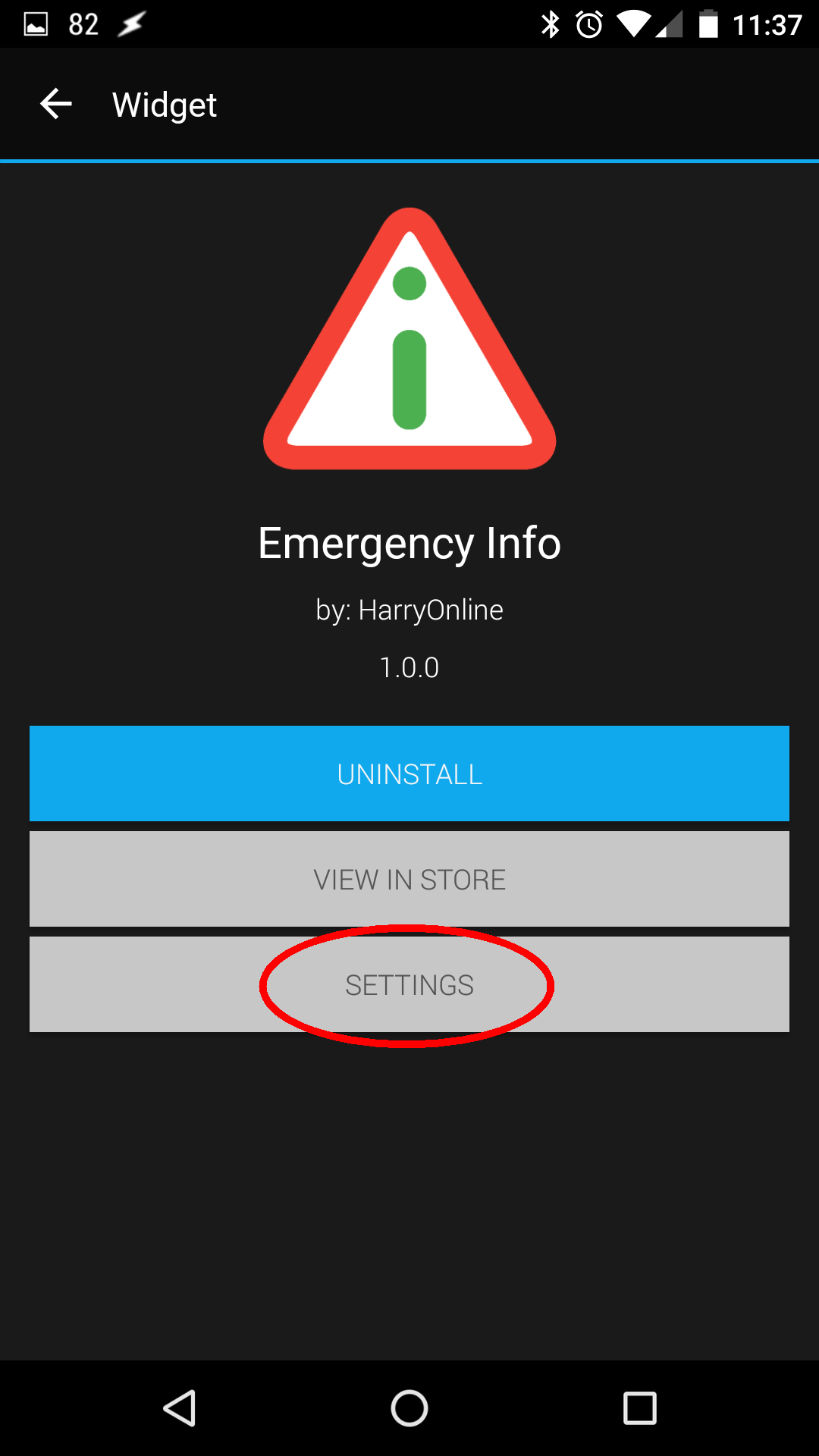Open recent apps from the navigation bar
This screenshot has height=1456, width=819.
tap(639, 1408)
